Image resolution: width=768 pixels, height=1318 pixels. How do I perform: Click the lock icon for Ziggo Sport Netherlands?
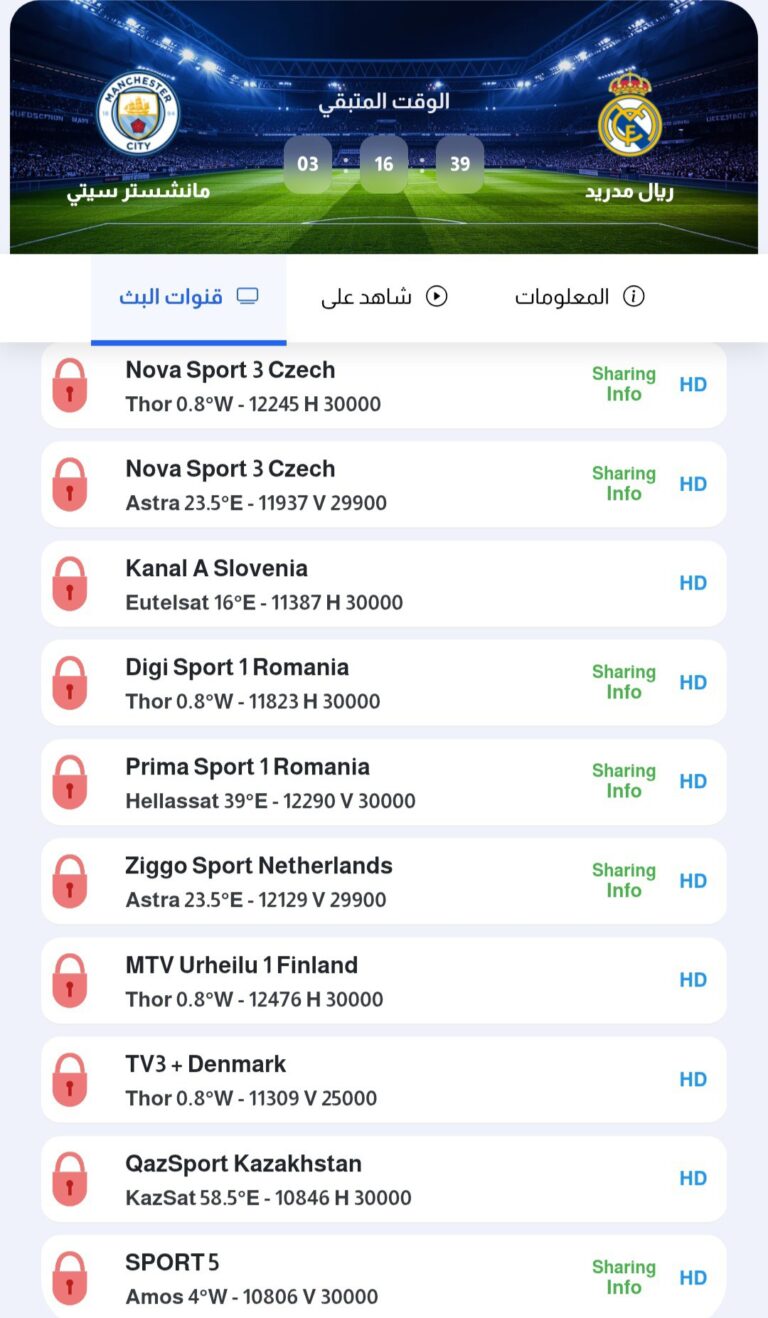coord(69,881)
